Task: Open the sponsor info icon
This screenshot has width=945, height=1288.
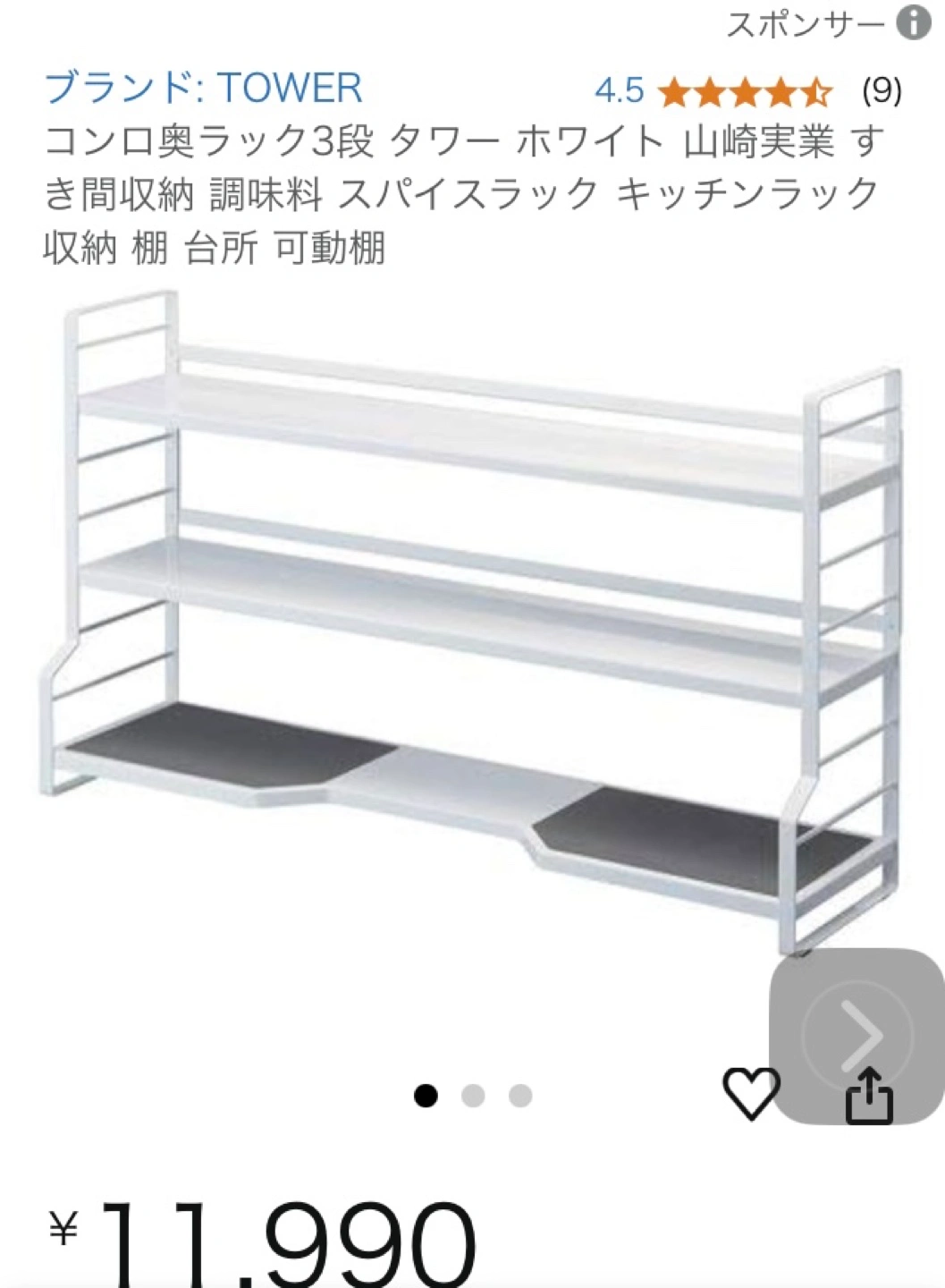Action: [914, 23]
